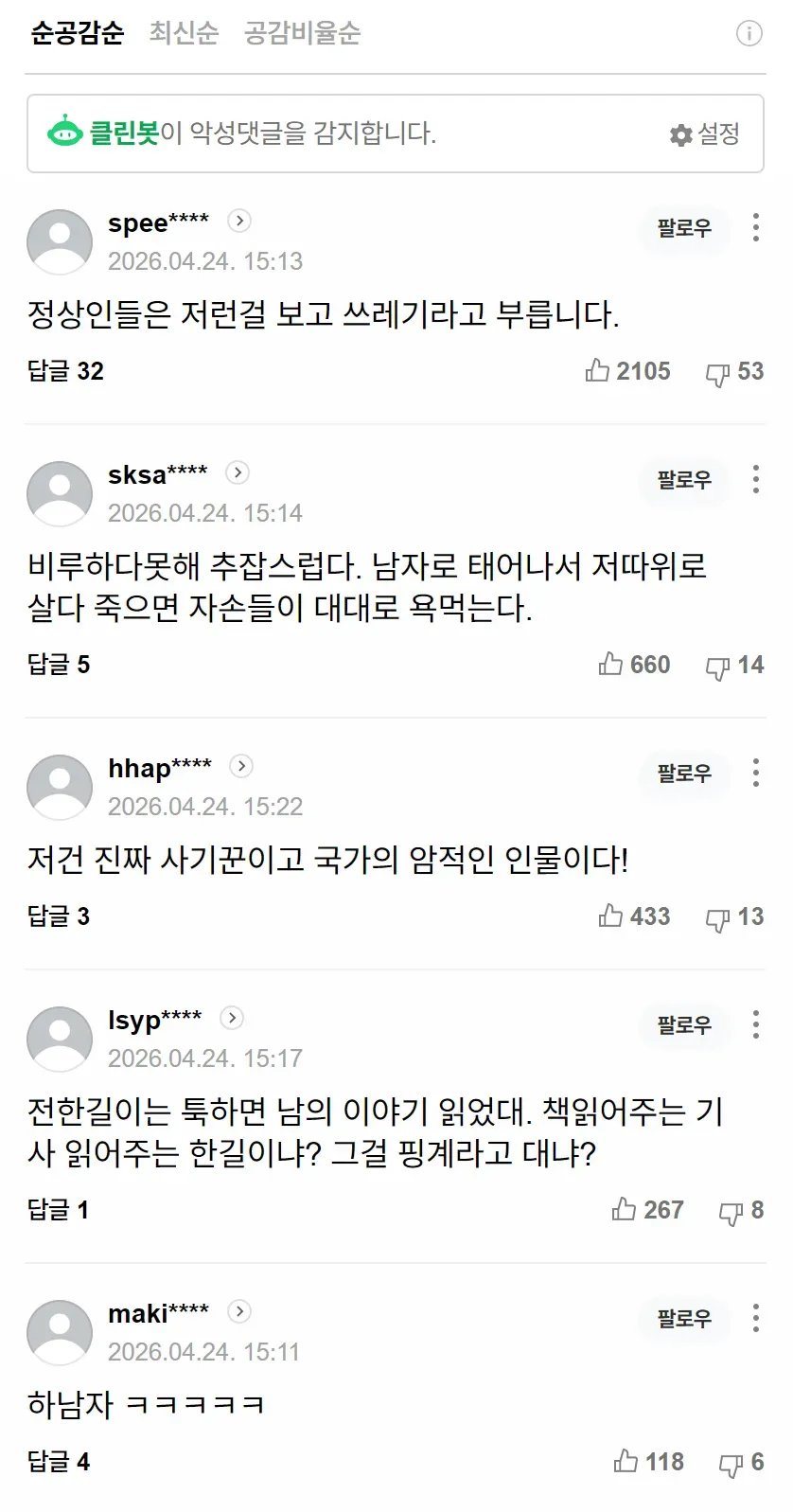793x1512 pixels.
Task: Like the lsyp**** comment
Action: click(647, 1210)
